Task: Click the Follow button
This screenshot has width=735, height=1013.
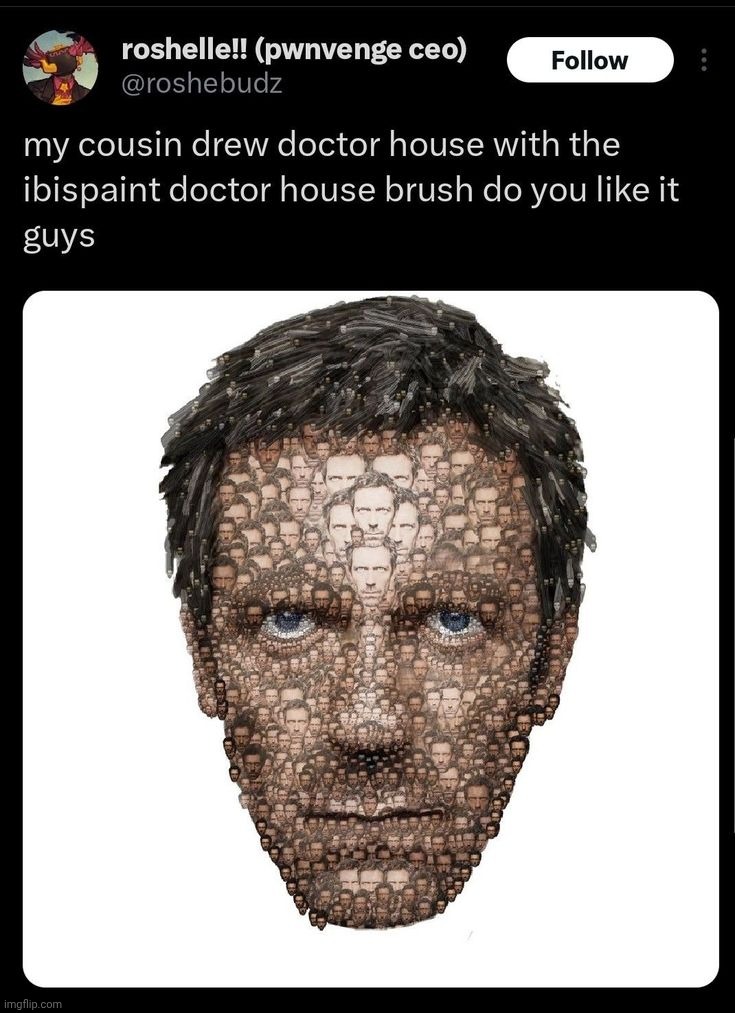Action: tap(590, 60)
